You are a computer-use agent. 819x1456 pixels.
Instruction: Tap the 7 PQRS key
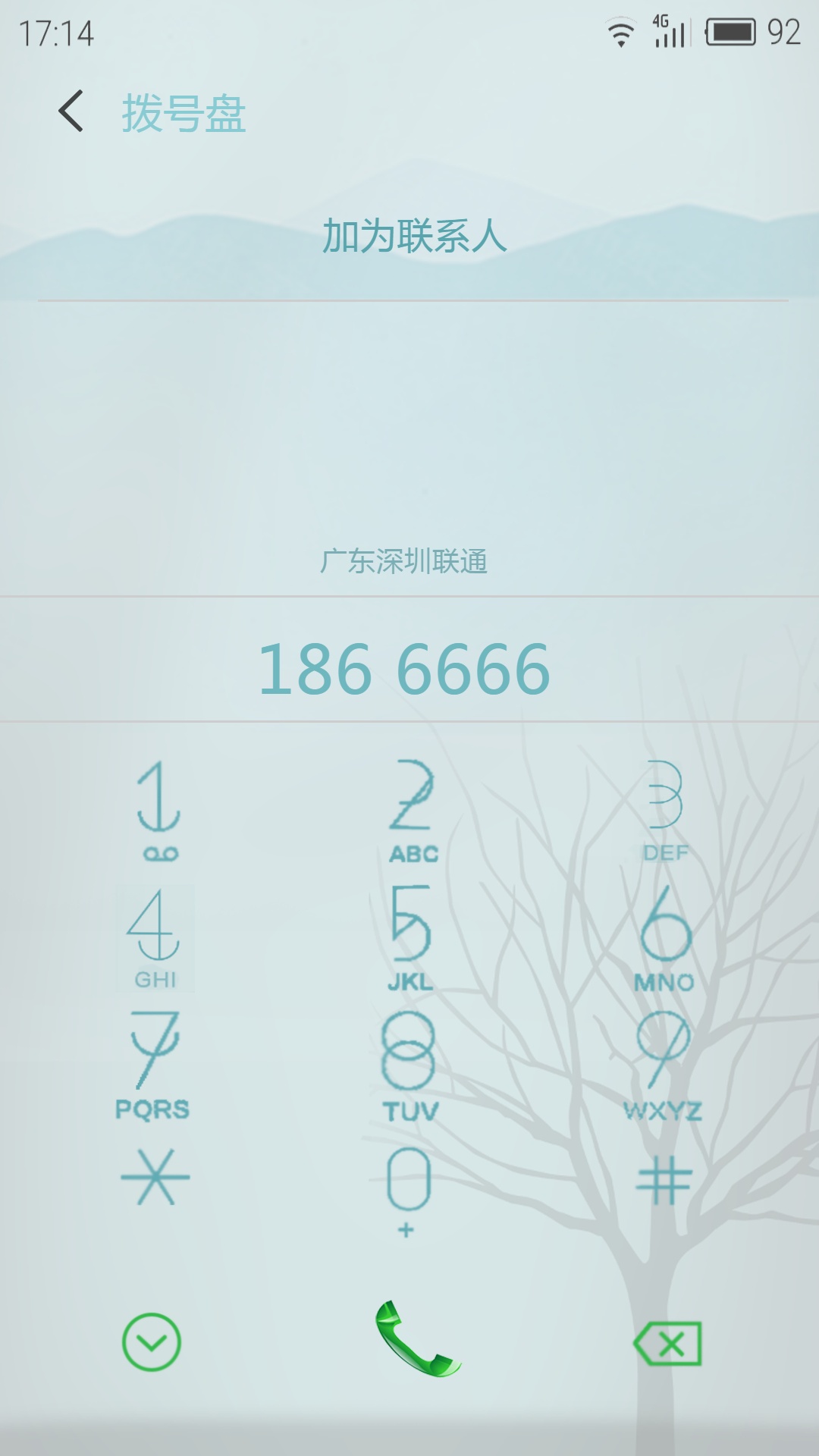tap(154, 1065)
